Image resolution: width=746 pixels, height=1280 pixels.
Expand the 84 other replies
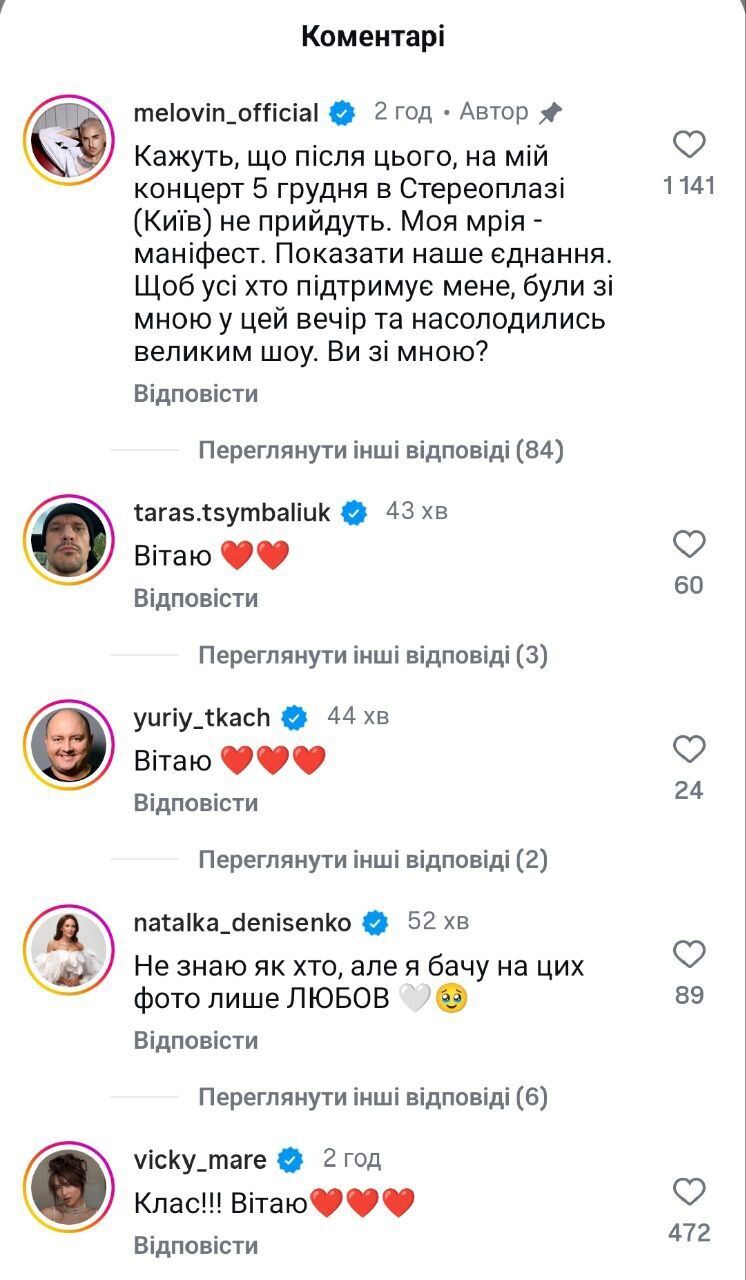coord(381,451)
